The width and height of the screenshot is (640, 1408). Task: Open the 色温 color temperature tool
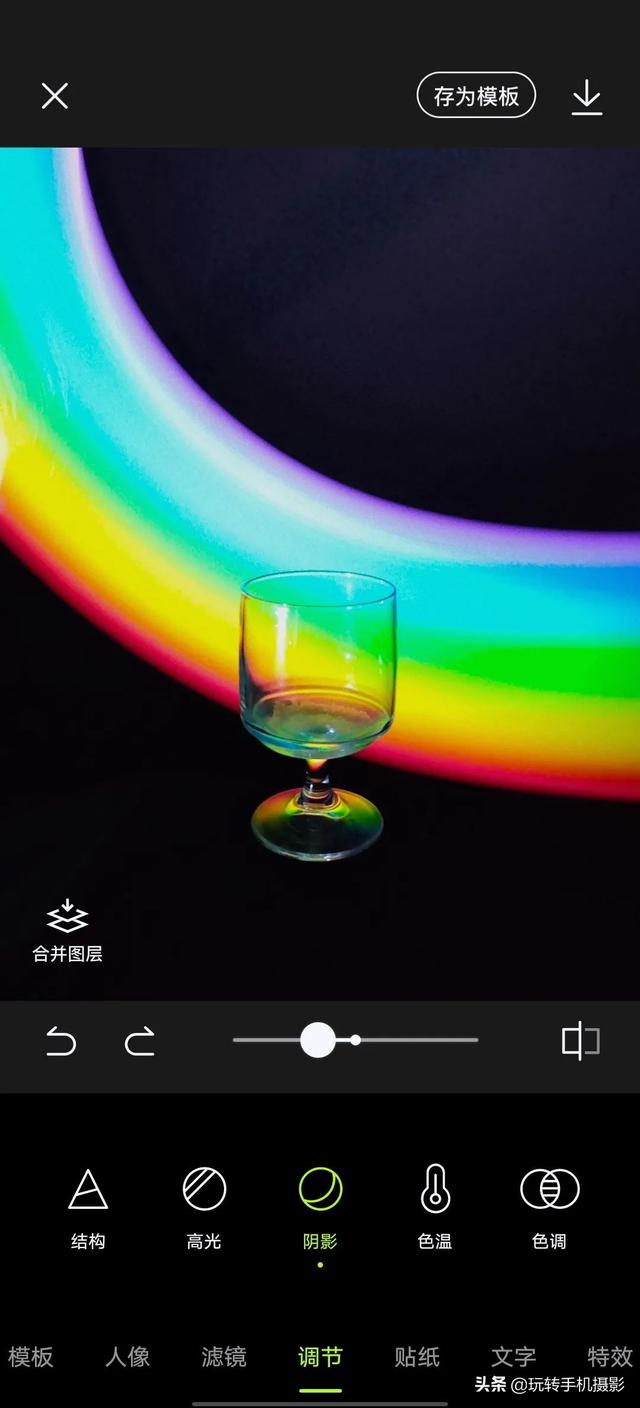click(435, 1207)
